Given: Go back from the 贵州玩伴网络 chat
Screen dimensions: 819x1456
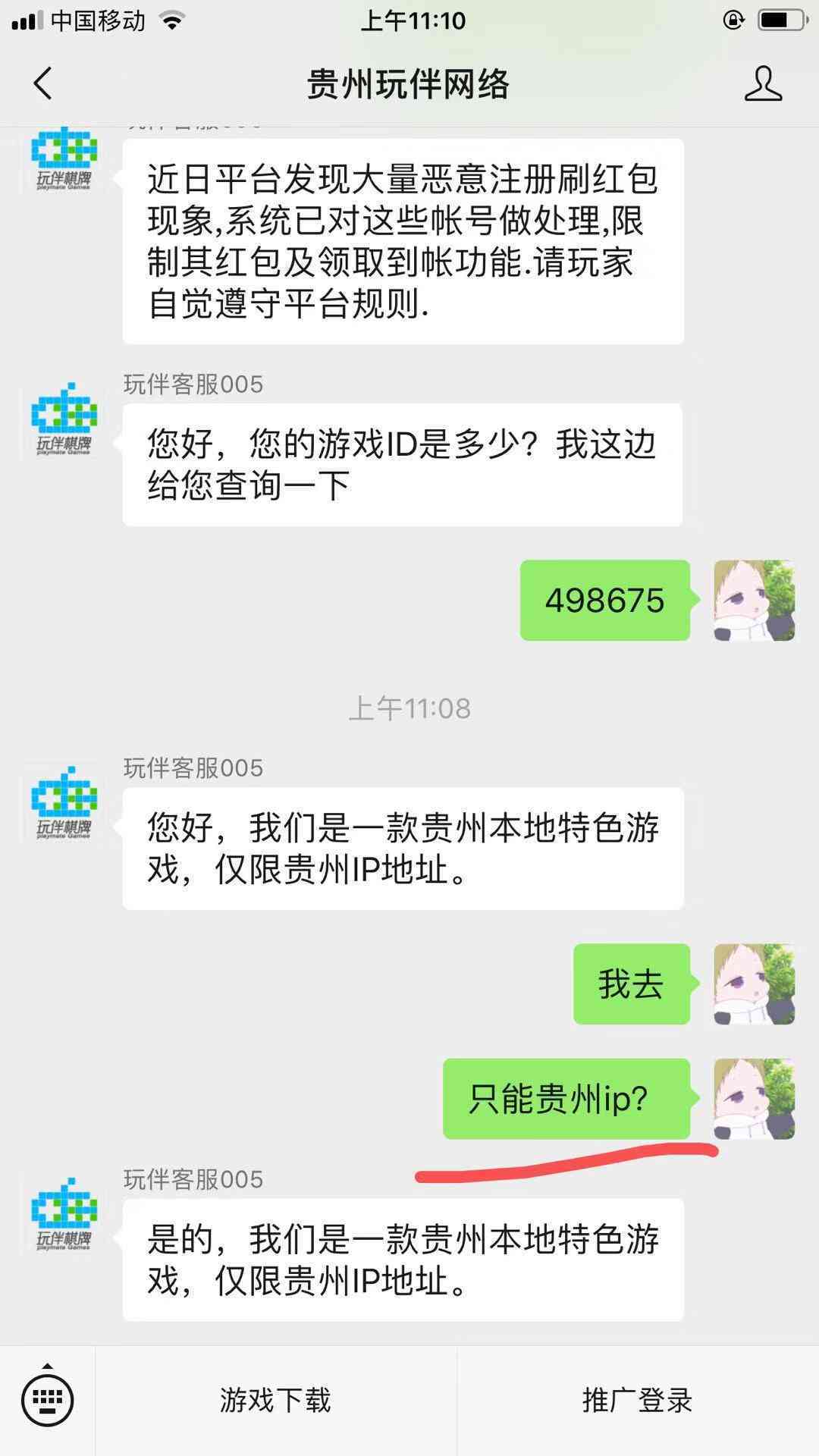Looking at the screenshot, I should tap(43, 83).
